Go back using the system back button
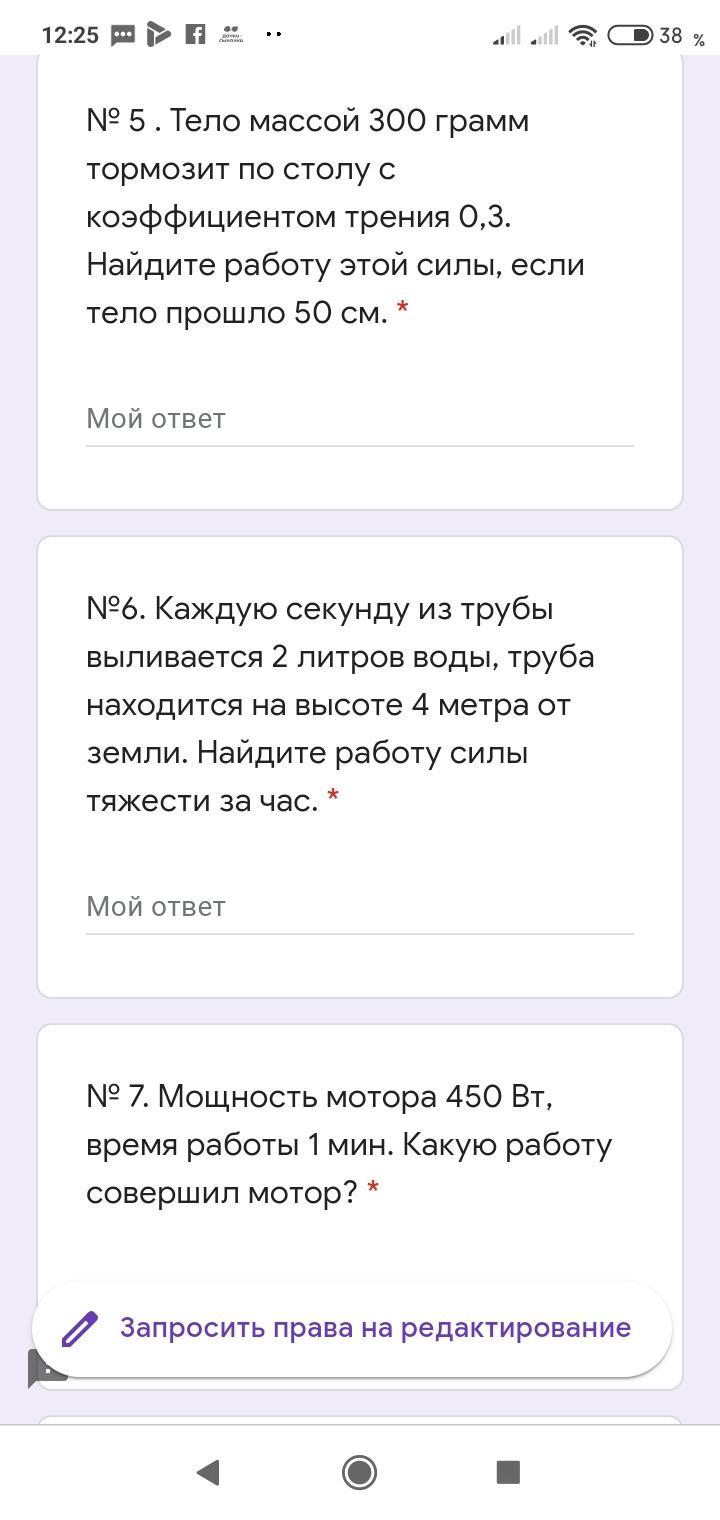Screen dimensions: 720x1520 pos(208,1471)
